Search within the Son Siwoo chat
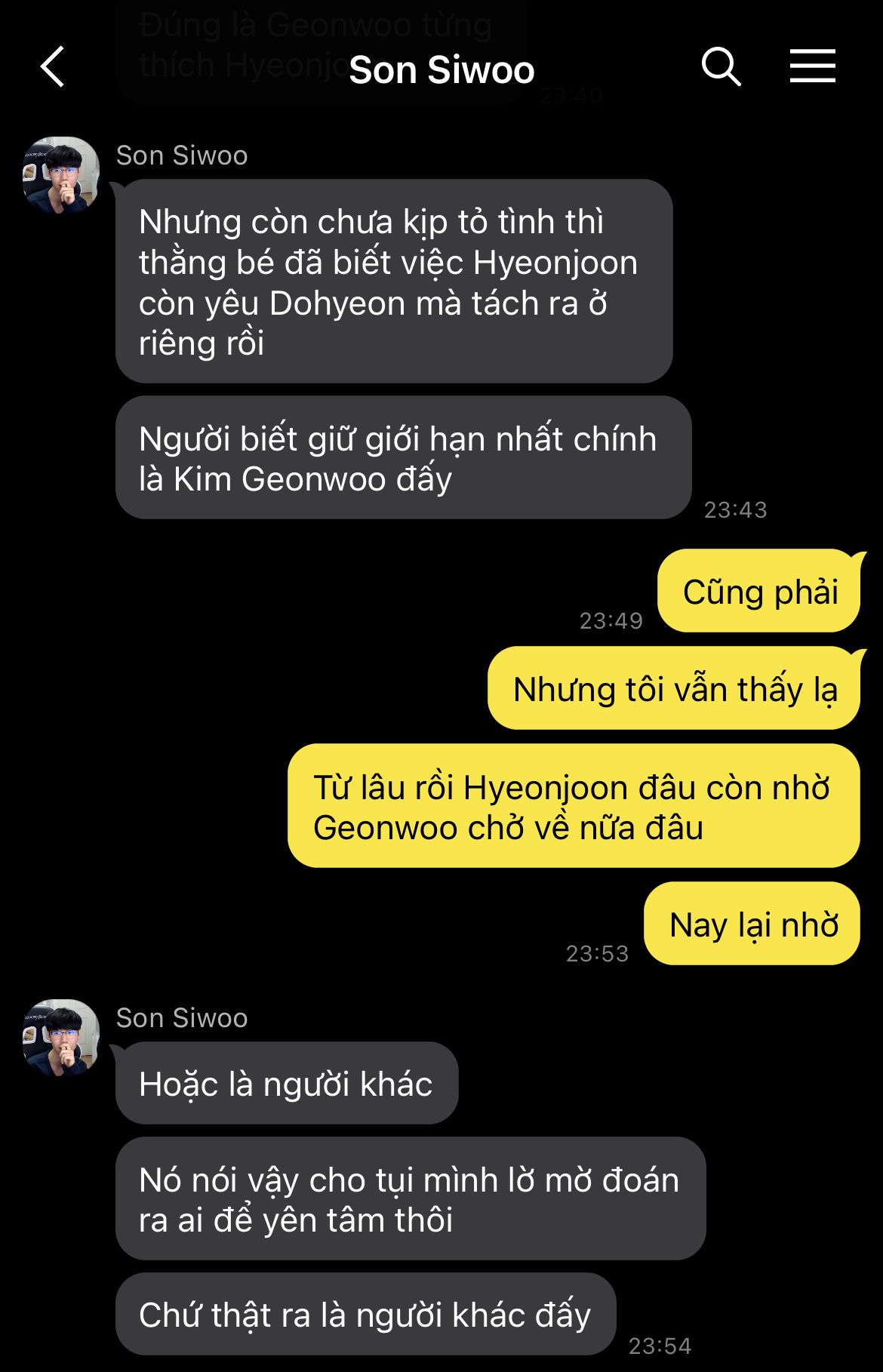The width and height of the screenshot is (883, 1372). pyautogui.click(x=721, y=67)
